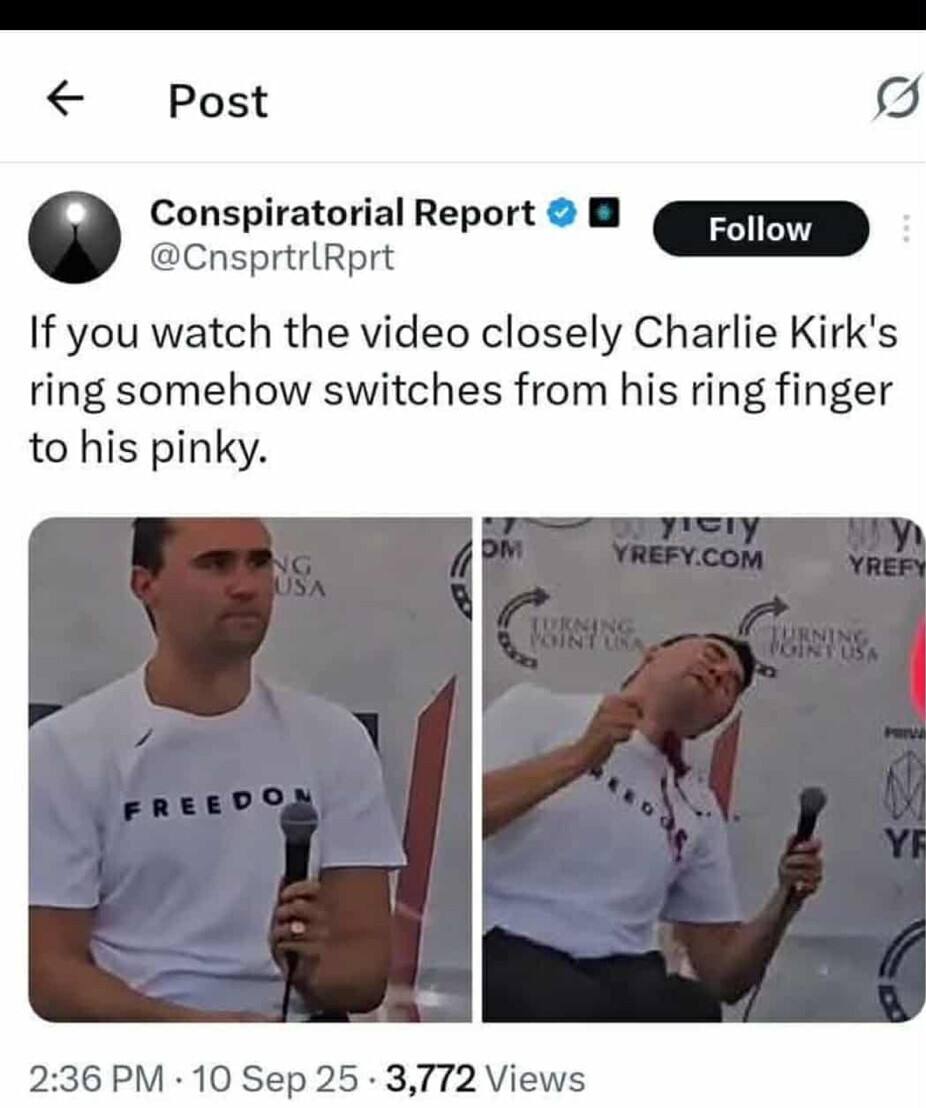Follow Conspiratorial Report
Viewport: 926px width, 1108px height.
tap(760, 229)
